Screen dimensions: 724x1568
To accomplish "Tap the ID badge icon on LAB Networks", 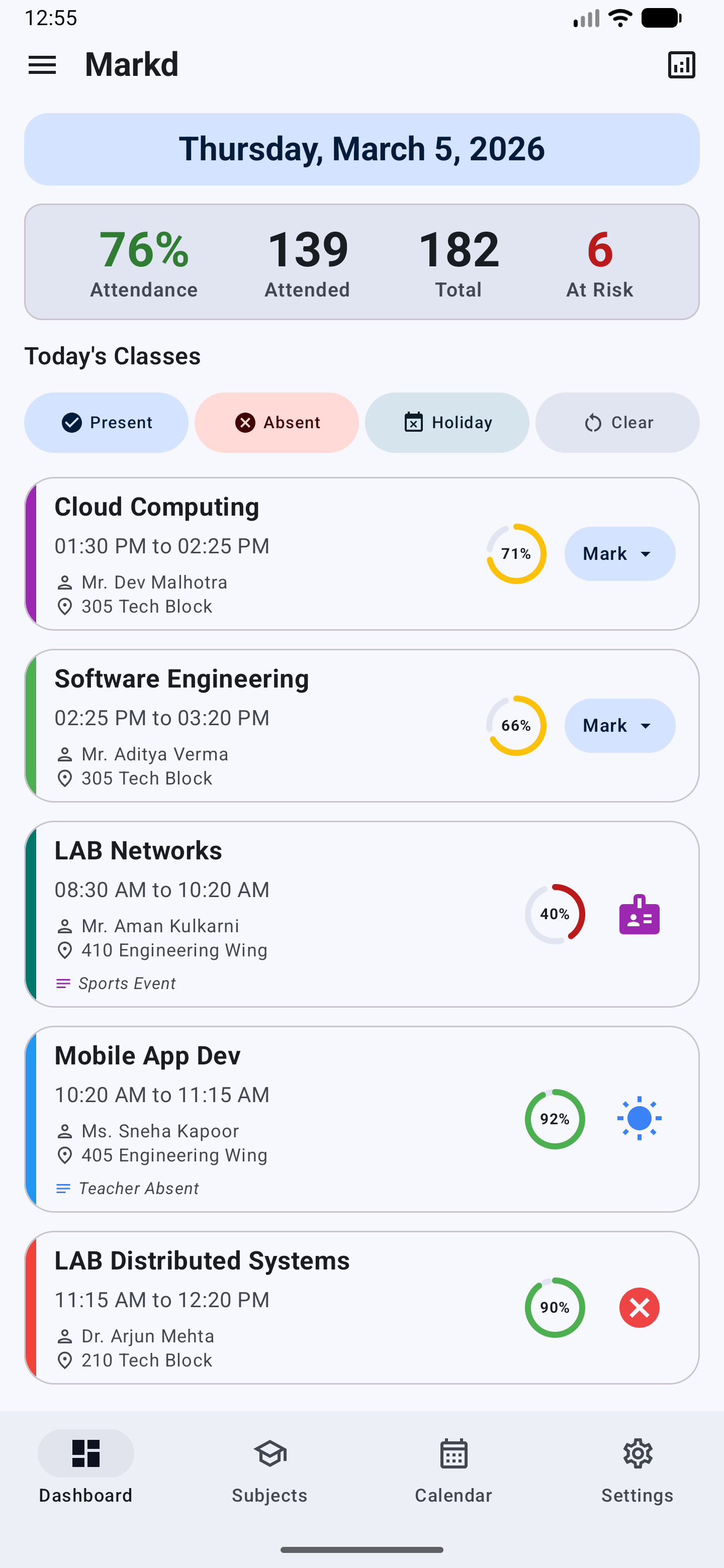I will (639, 915).
